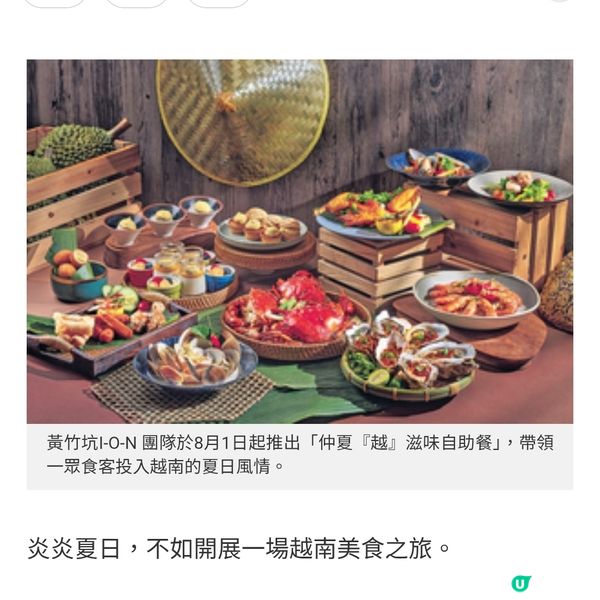Tap the green U floating icon
600x600 pixels.
coord(520,584)
